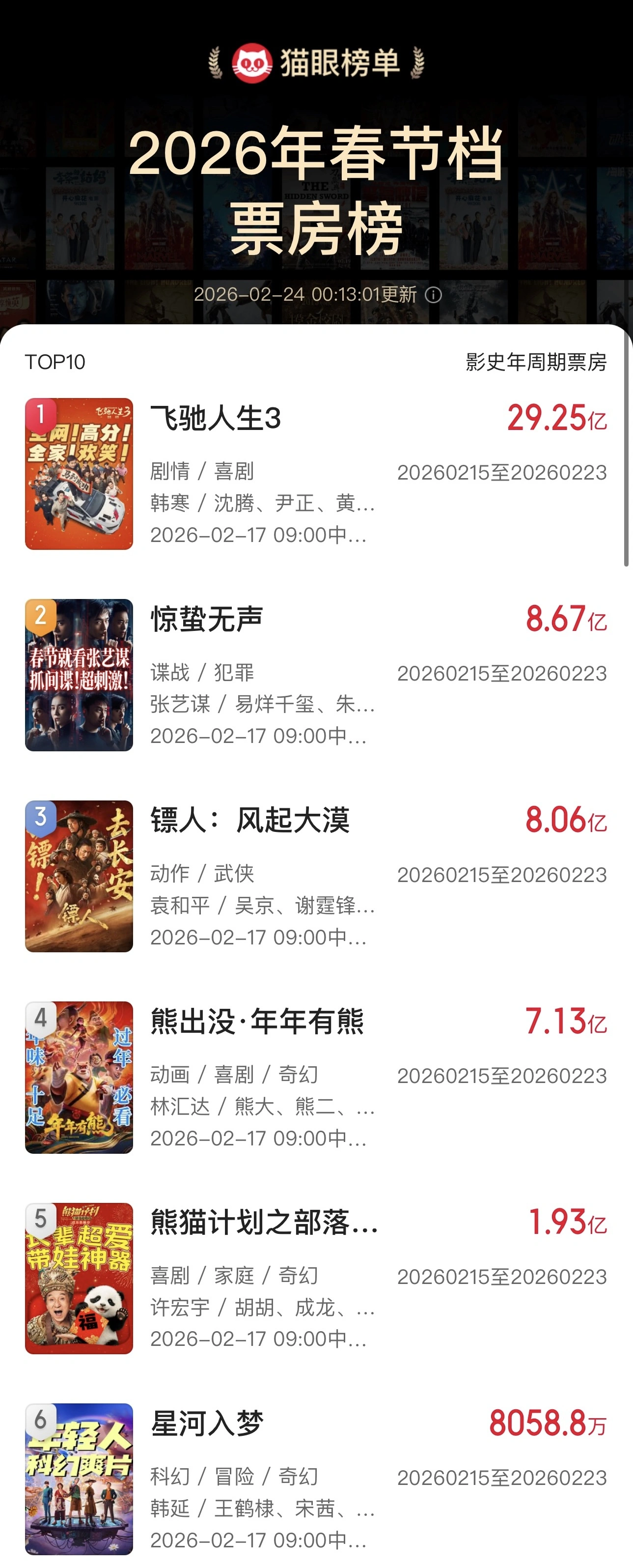633x1568 pixels.
Task: Click the rank 2 badge on 惊蛰无声
Action: [40, 617]
